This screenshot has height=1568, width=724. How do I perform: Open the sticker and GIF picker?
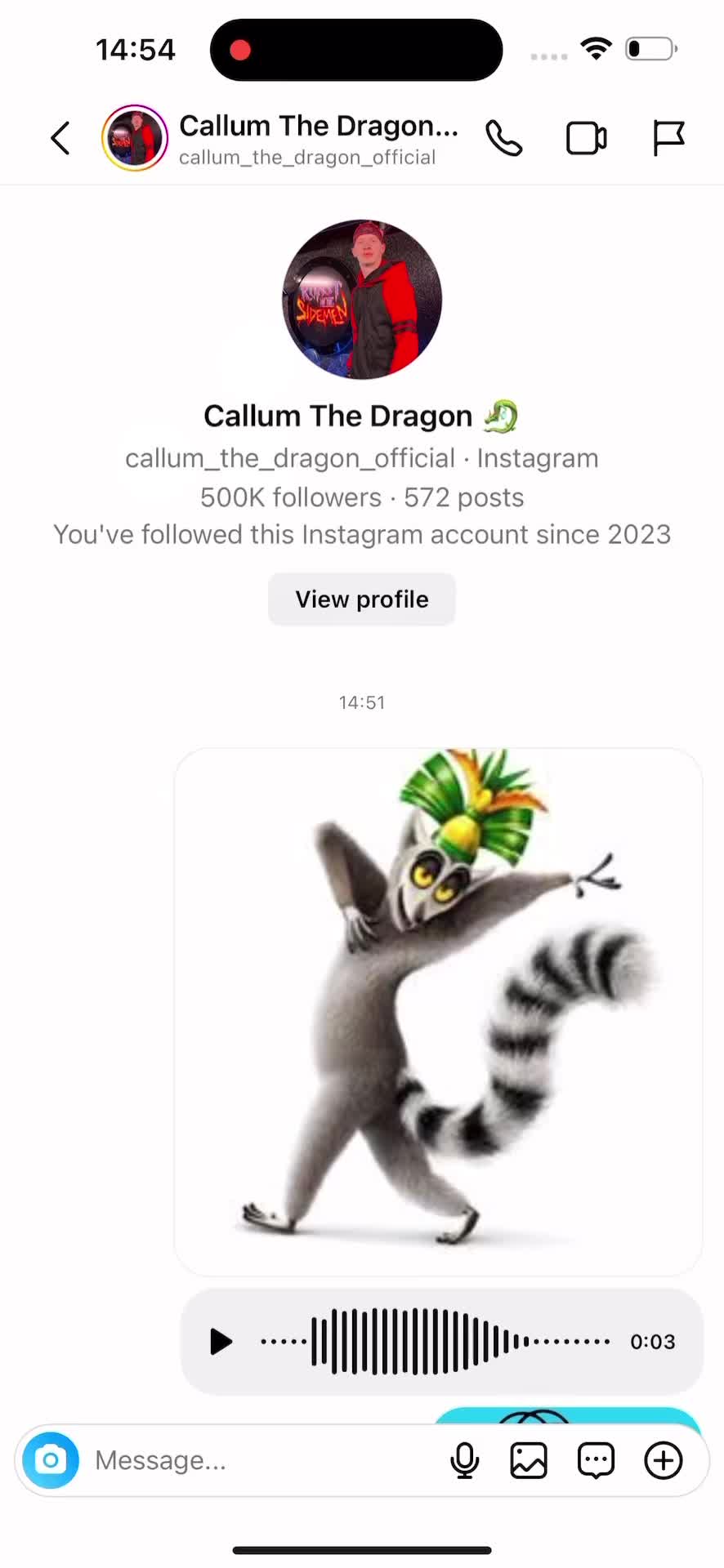pyautogui.click(x=597, y=1460)
